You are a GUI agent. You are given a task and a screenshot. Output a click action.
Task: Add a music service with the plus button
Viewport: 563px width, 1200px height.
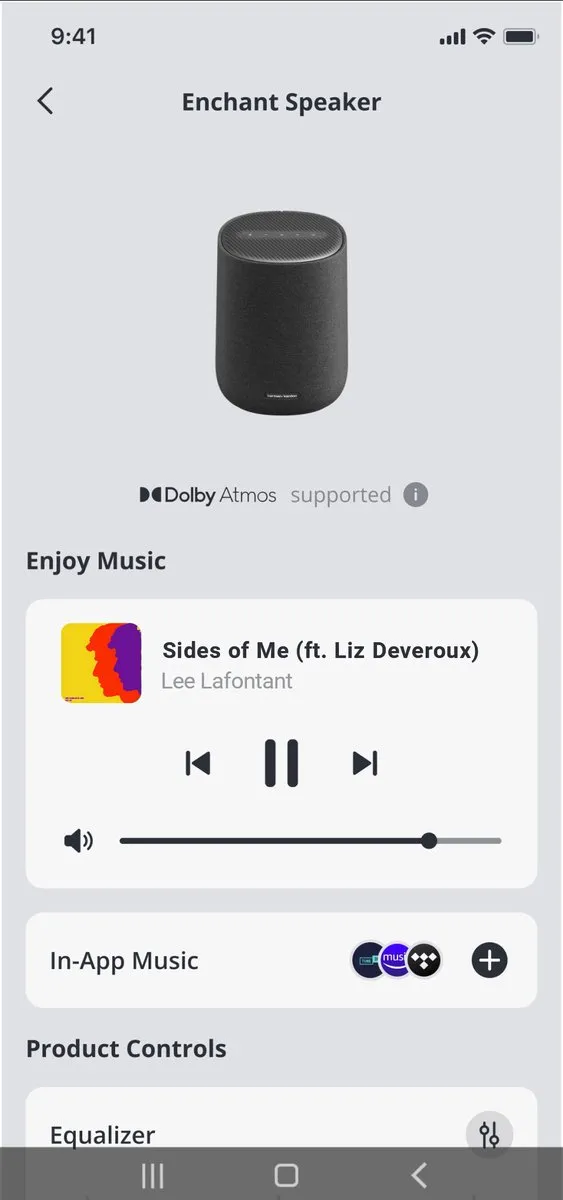click(490, 961)
